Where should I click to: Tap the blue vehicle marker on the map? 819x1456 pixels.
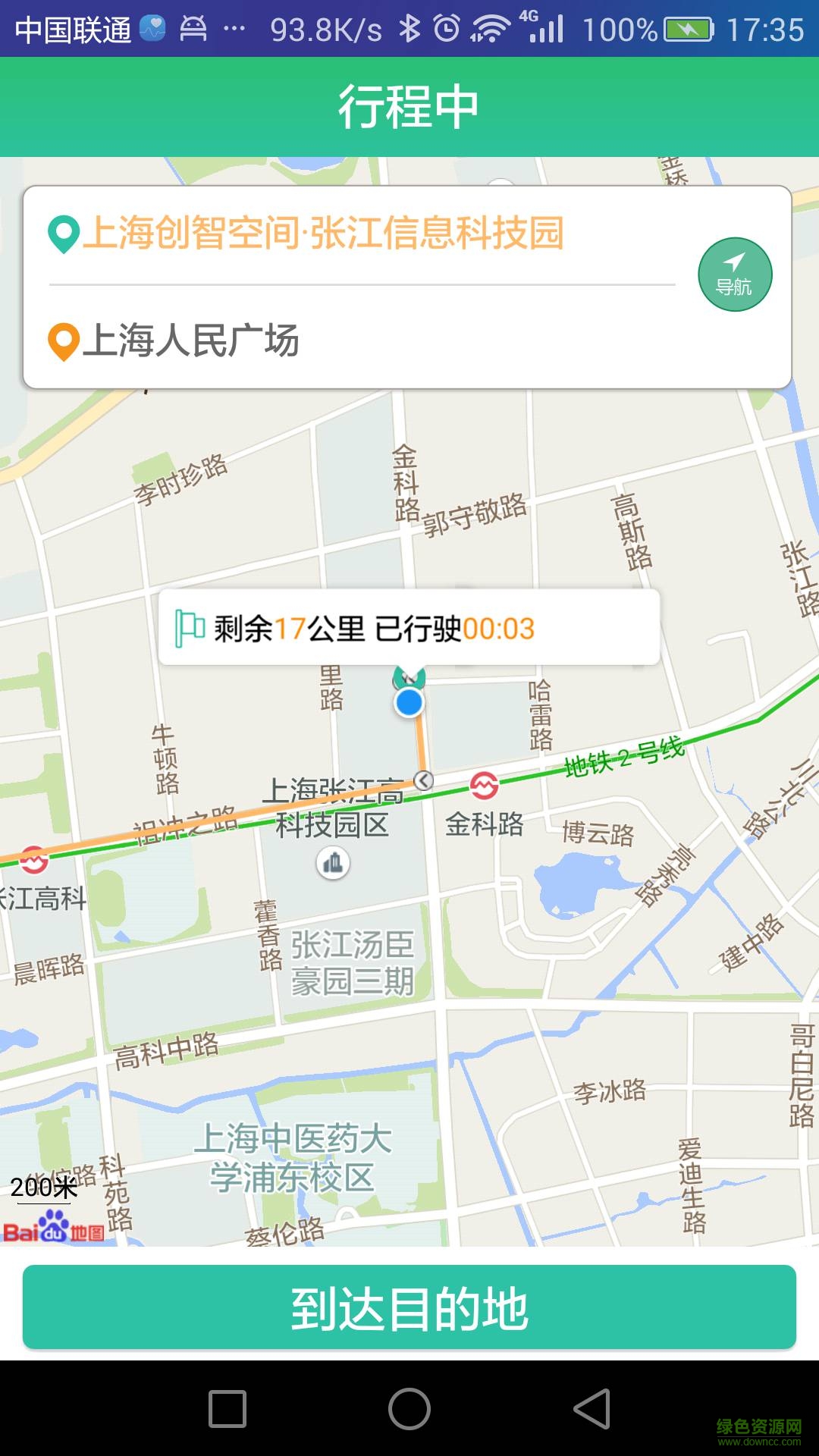point(409,701)
